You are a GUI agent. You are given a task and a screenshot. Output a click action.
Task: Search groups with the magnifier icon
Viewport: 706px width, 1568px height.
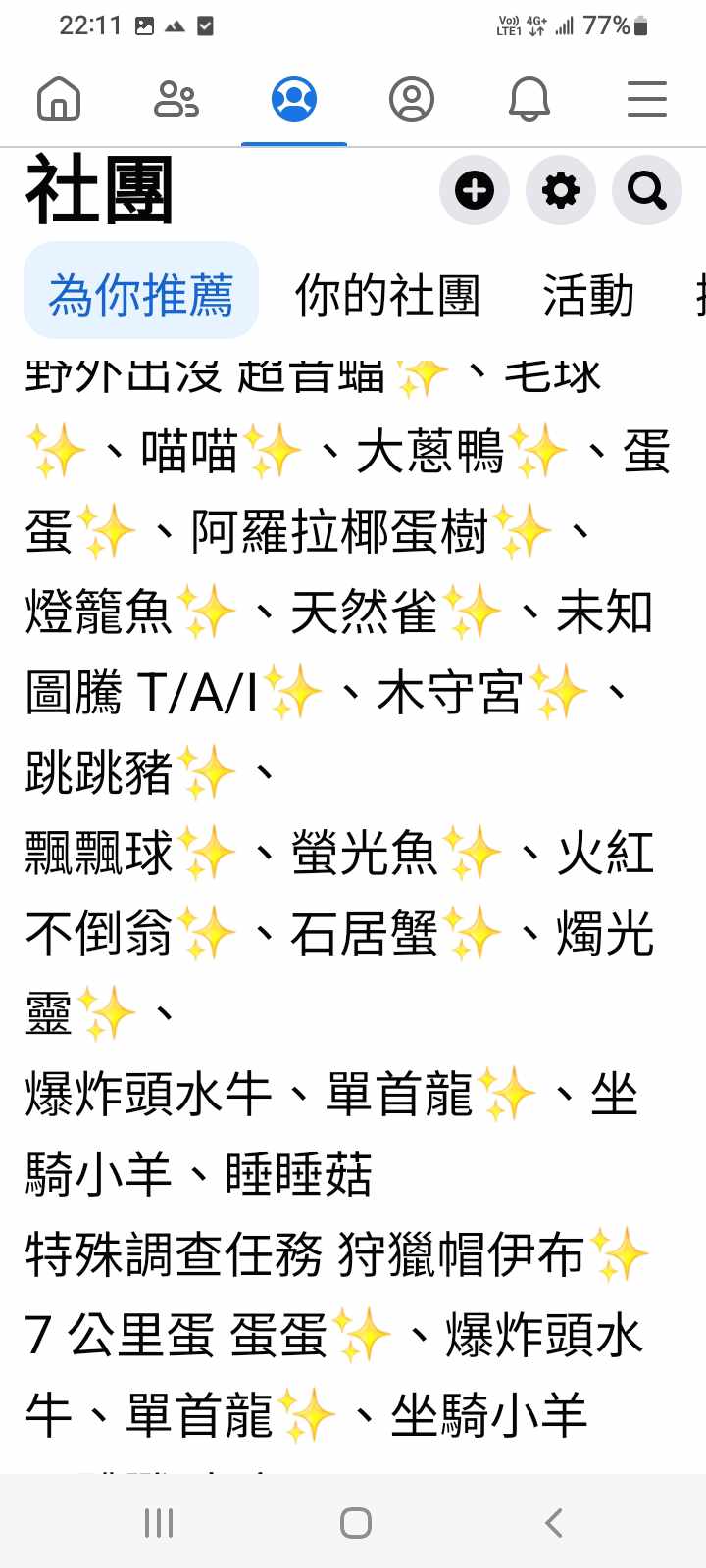click(x=647, y=190)
